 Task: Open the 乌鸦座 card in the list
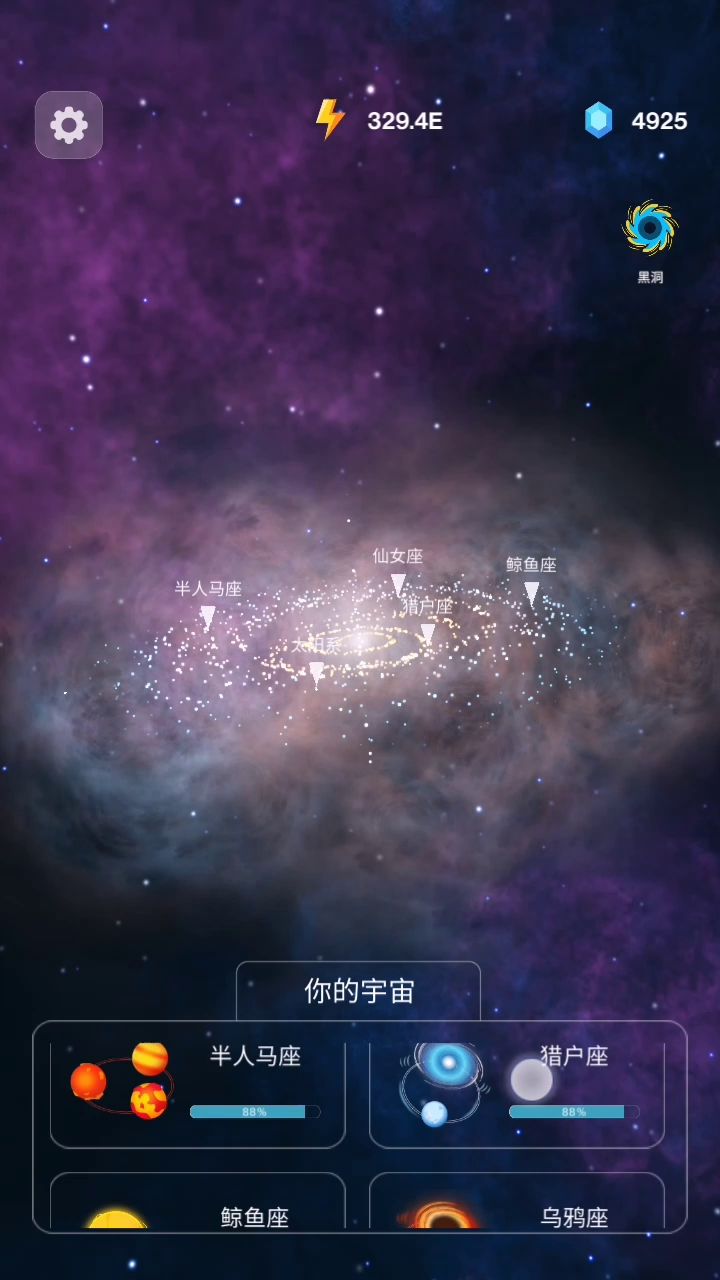point(517,1205)
